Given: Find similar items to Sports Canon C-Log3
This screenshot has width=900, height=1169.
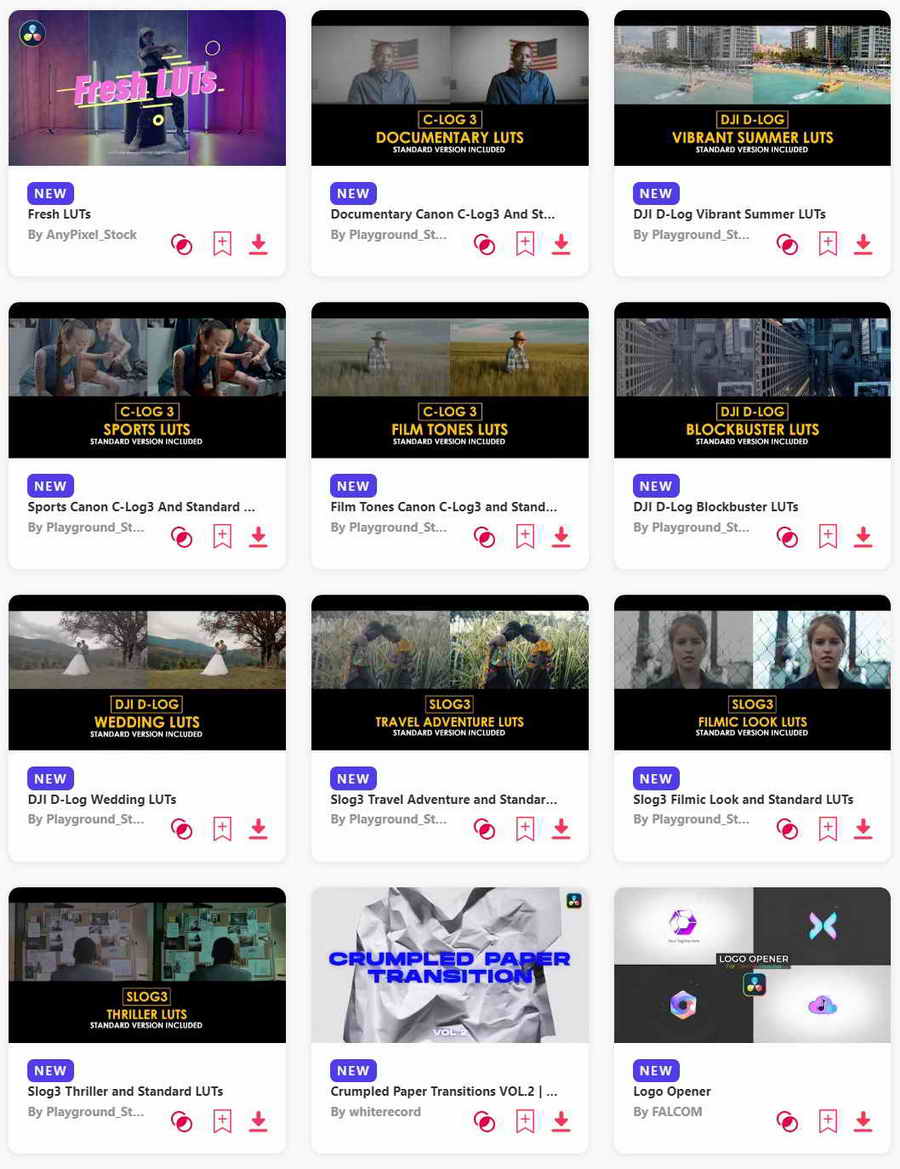Looking at the screenshot, I should tap(182, 537).
